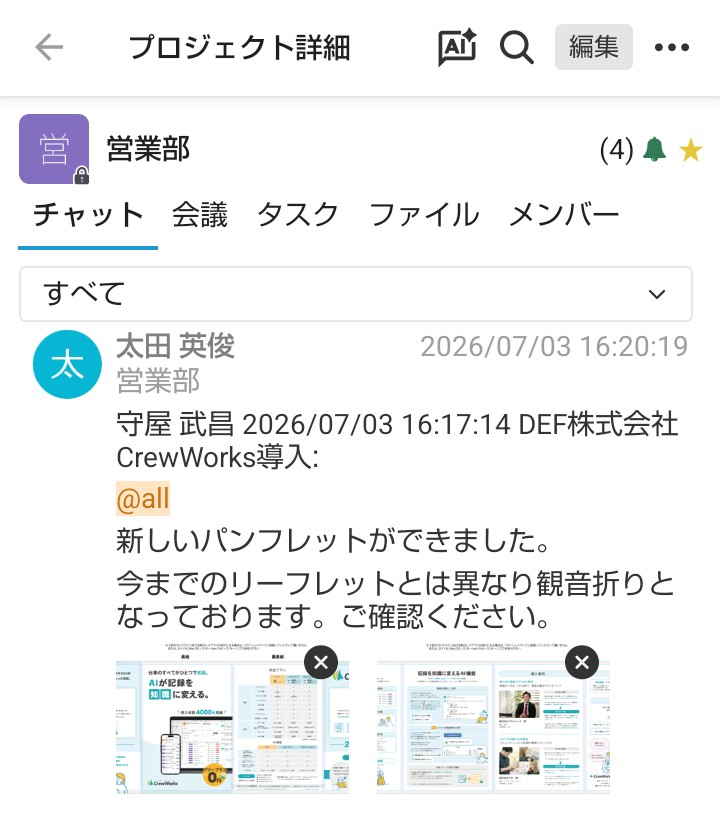The width and height of the screenshot is (720, 823).
Task: Switch to the タスク tab
Action: tap(298, 215)
